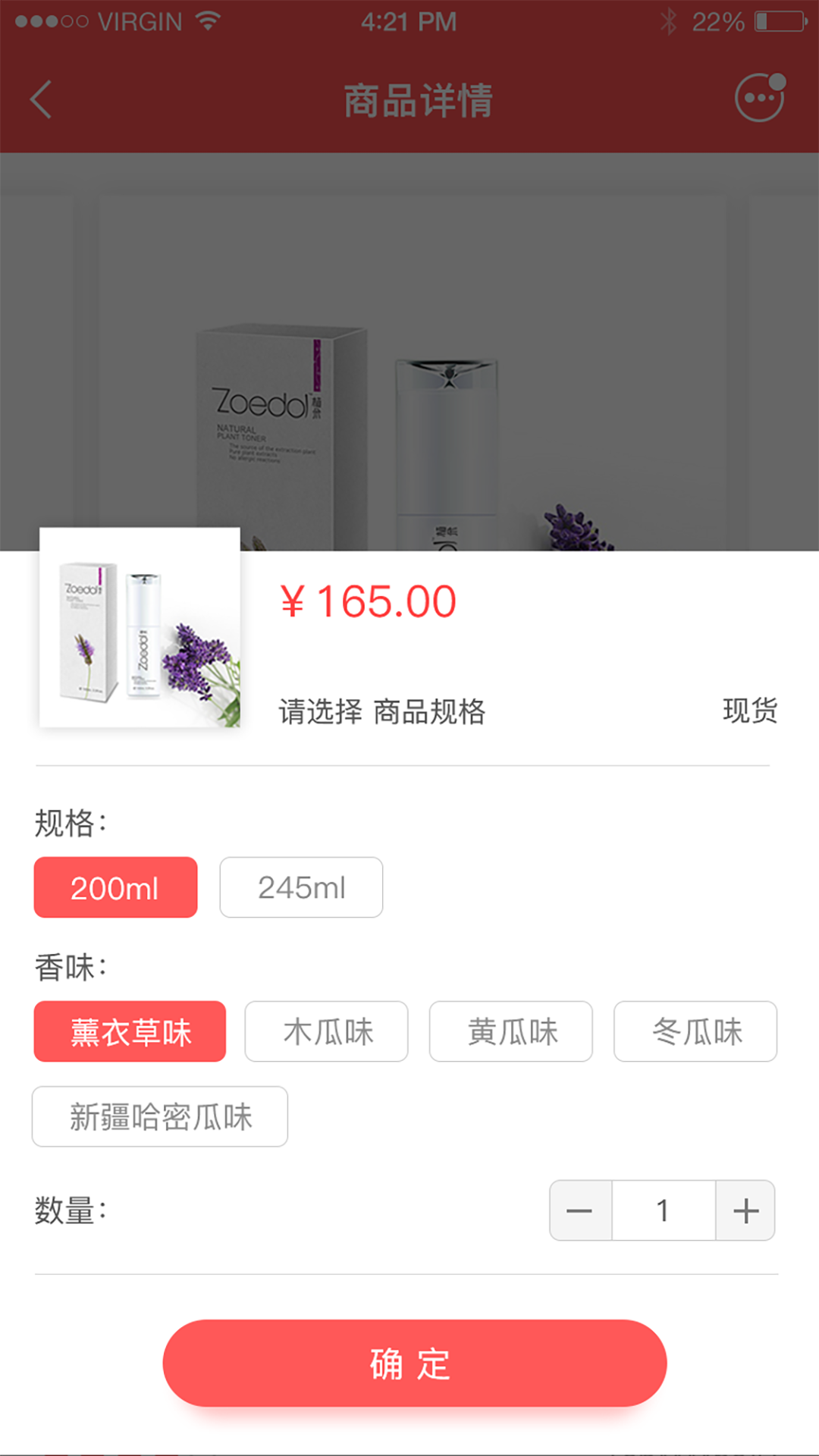Open the 请选择 商品规格 spec selector
This screenshot has height=1456, width=819.
[x=381, y=713]
